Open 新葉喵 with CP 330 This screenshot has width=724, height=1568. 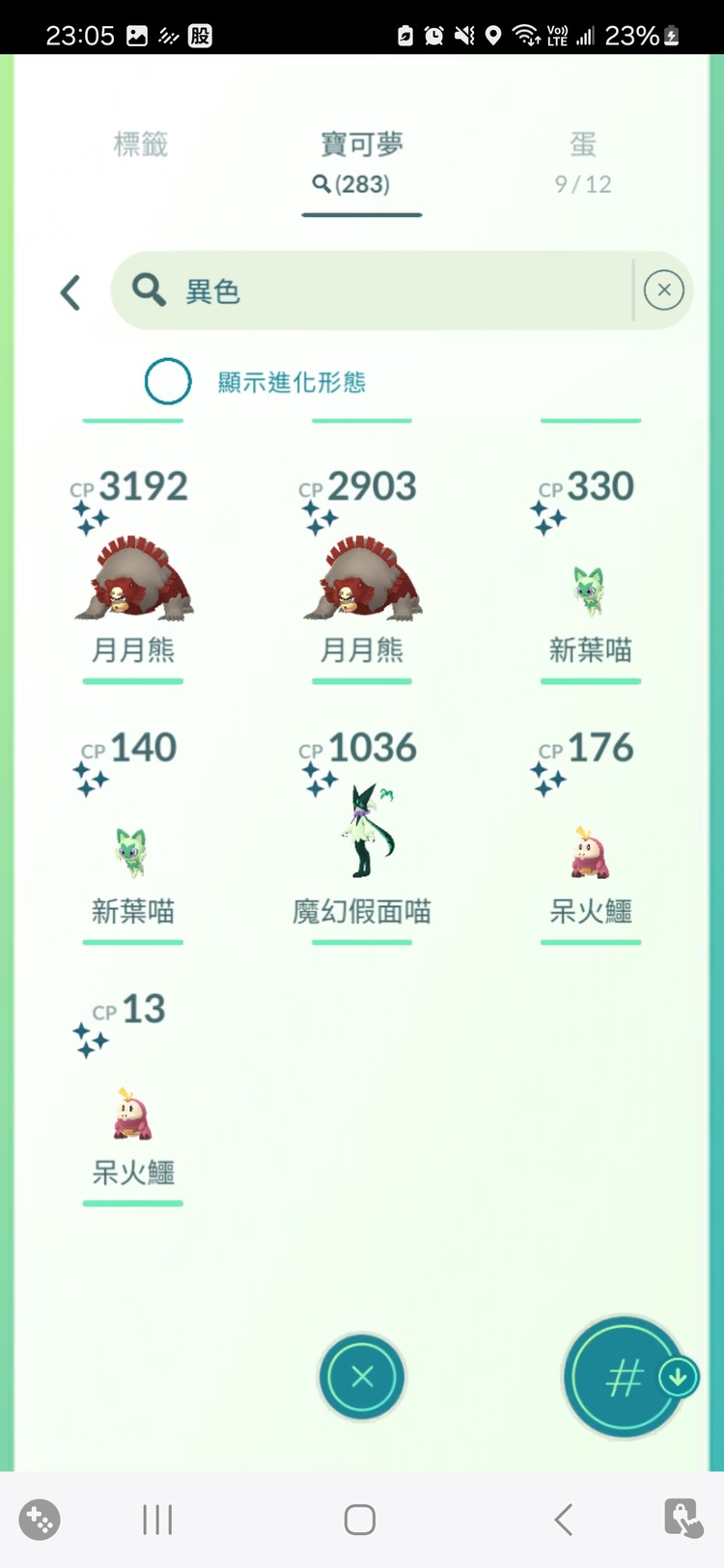[x=590, y=589]
